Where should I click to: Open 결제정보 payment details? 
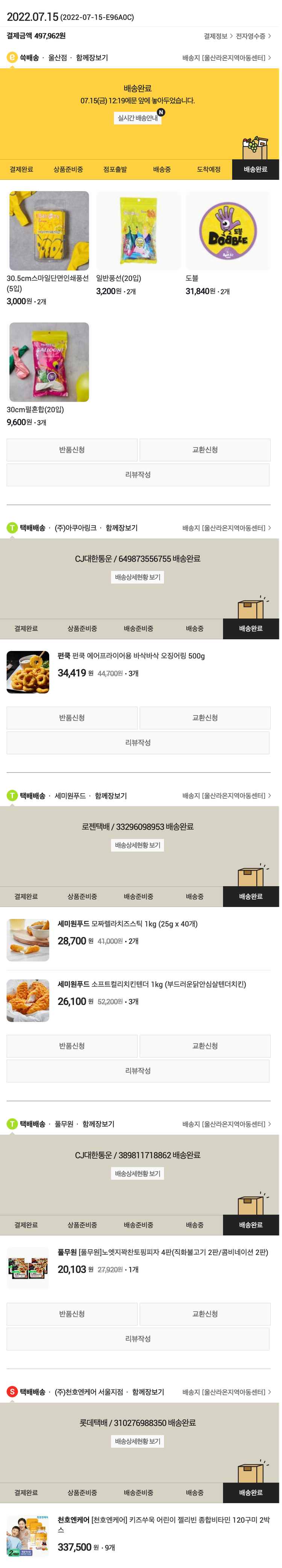pyautogui.click(x=217, y=36)
